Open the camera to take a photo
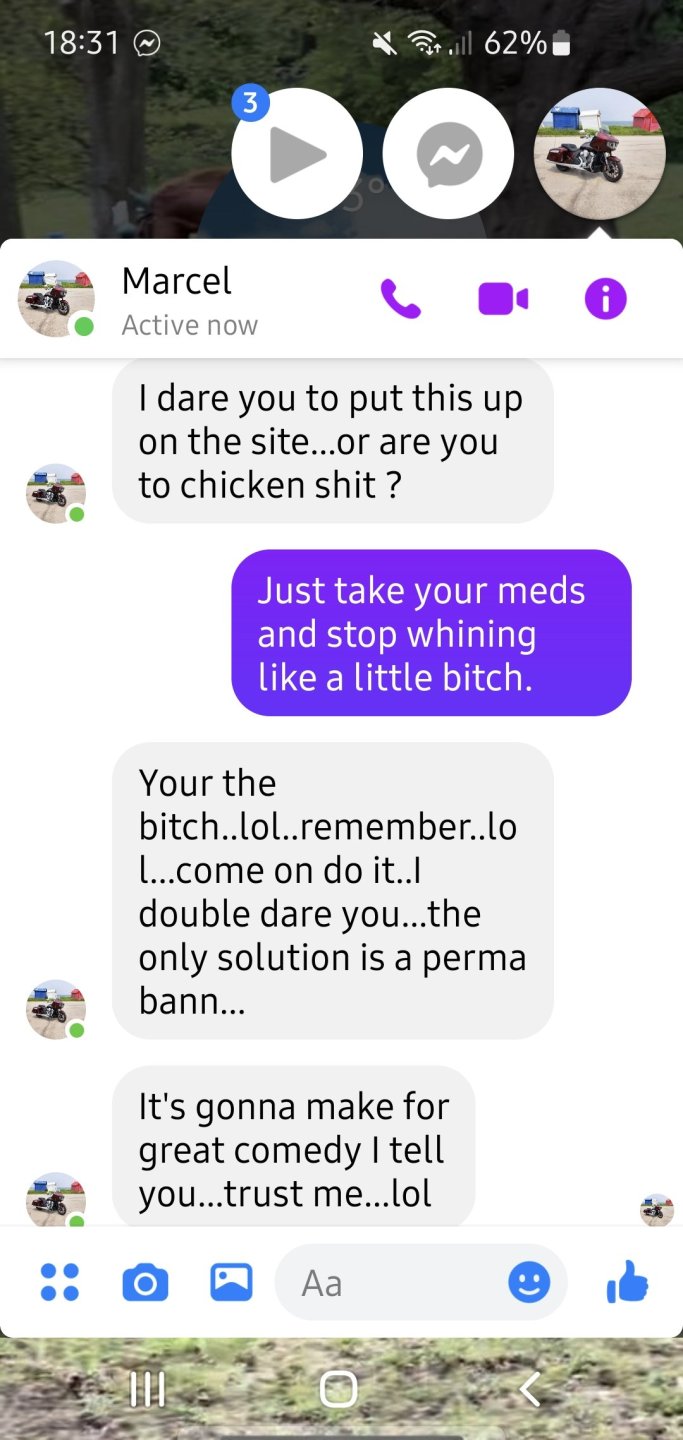Viewport: 683px width, 1440px height. [145, 1282]
